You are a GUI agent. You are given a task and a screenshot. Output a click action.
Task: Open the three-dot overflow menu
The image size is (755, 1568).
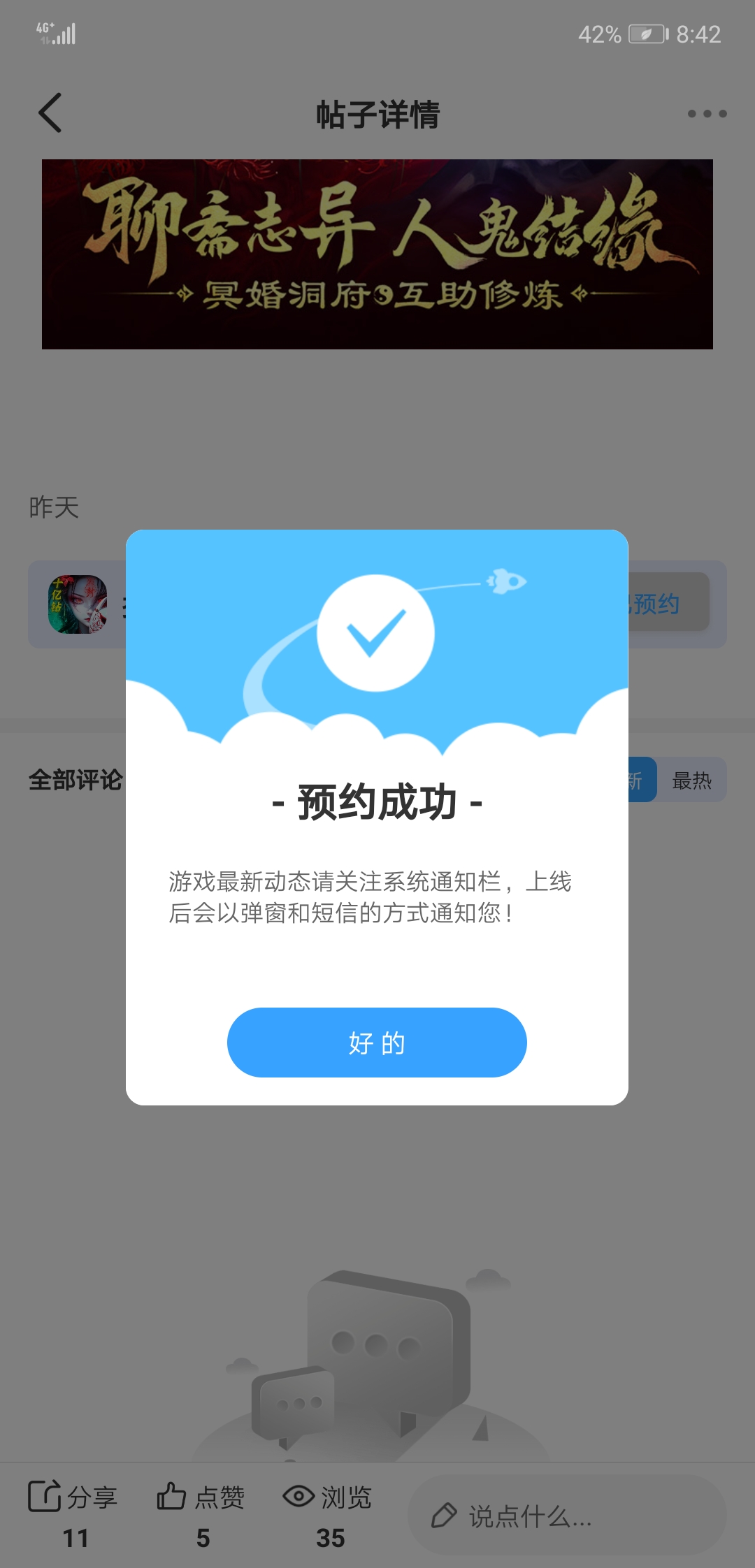[x=707, y=113]
